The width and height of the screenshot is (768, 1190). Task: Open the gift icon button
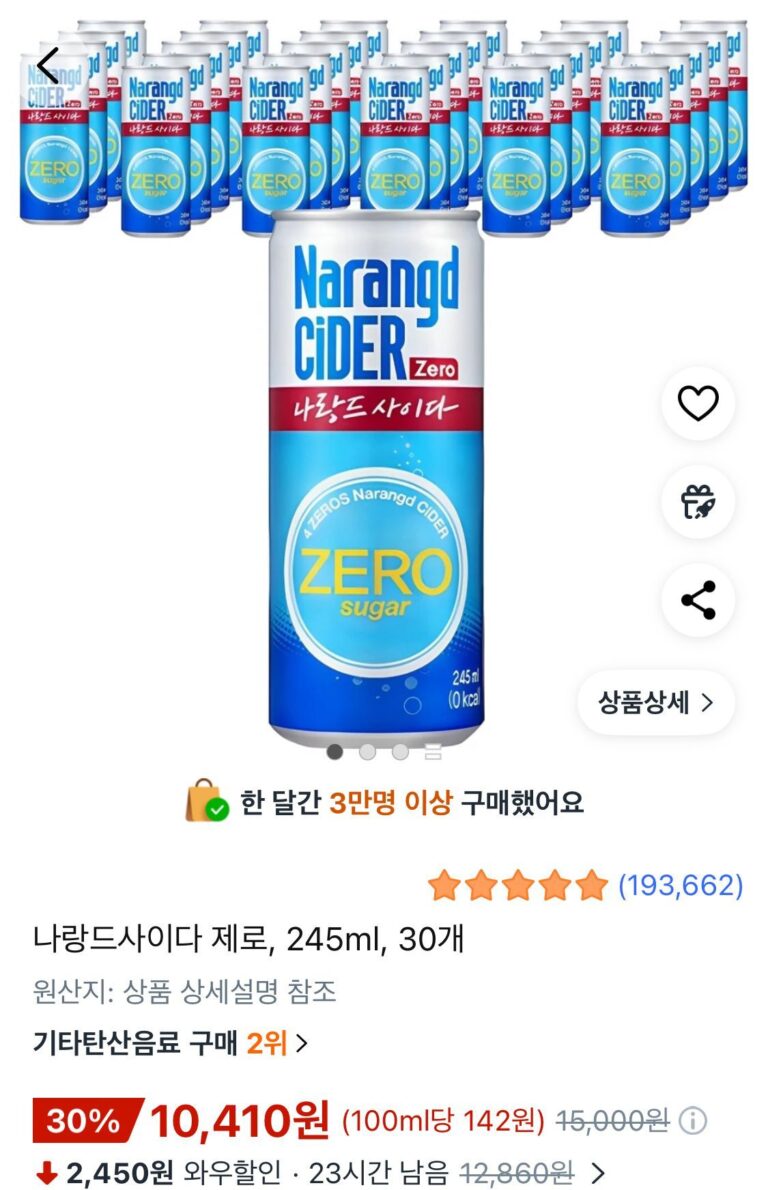click(x=698, y=502)
